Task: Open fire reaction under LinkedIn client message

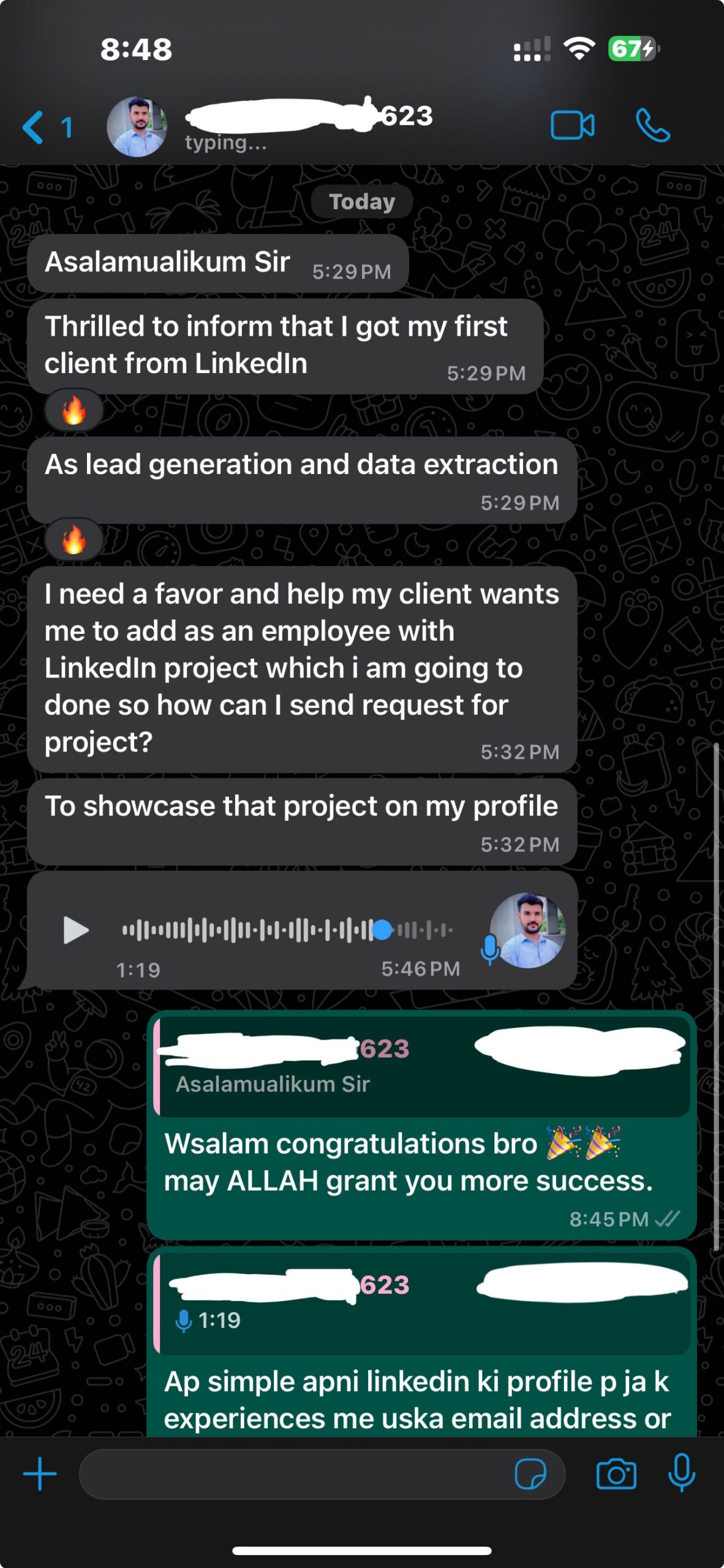Action: pyautogui.click(x=74, y=410)
